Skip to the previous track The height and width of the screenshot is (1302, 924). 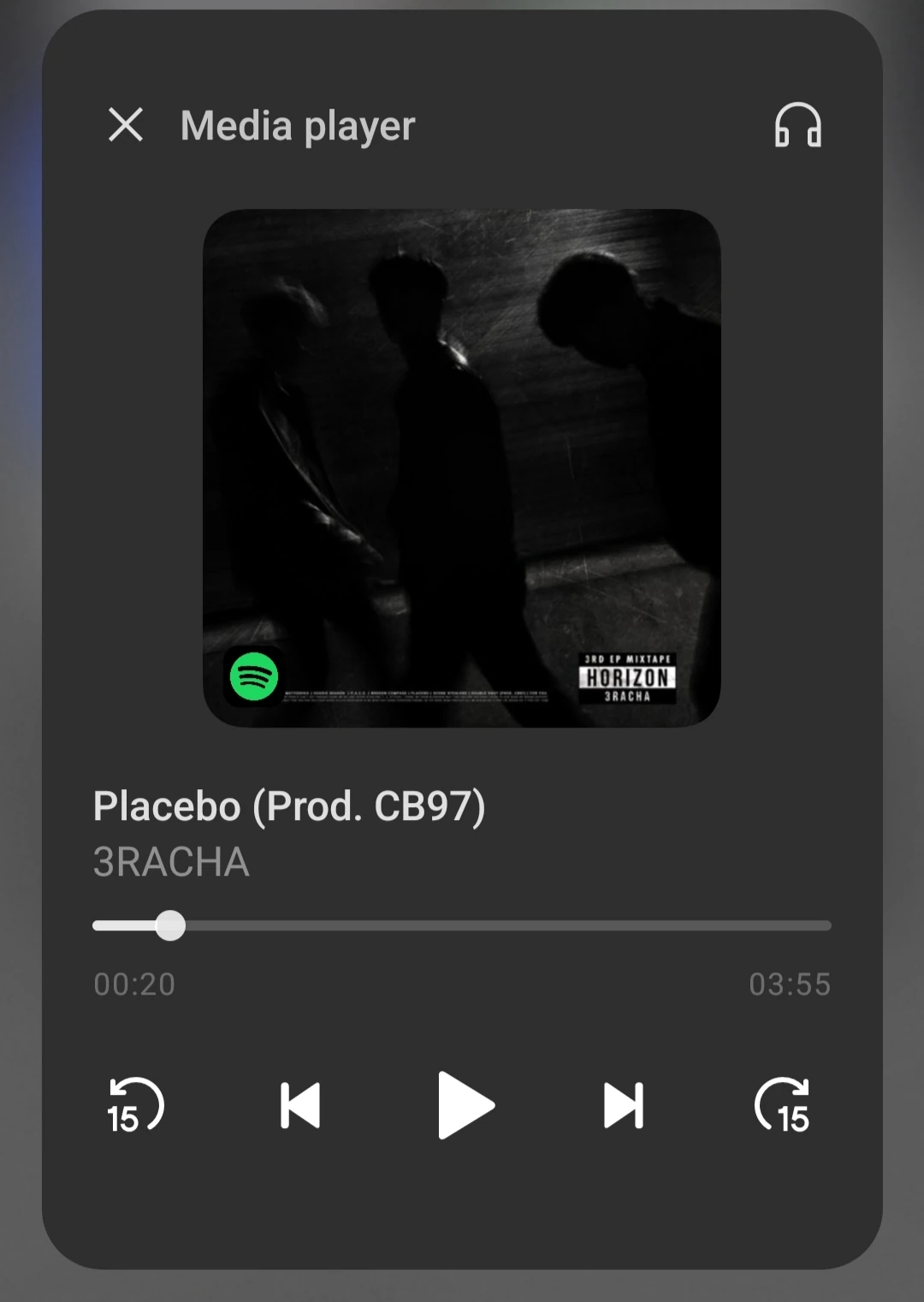click(300, 1105)
